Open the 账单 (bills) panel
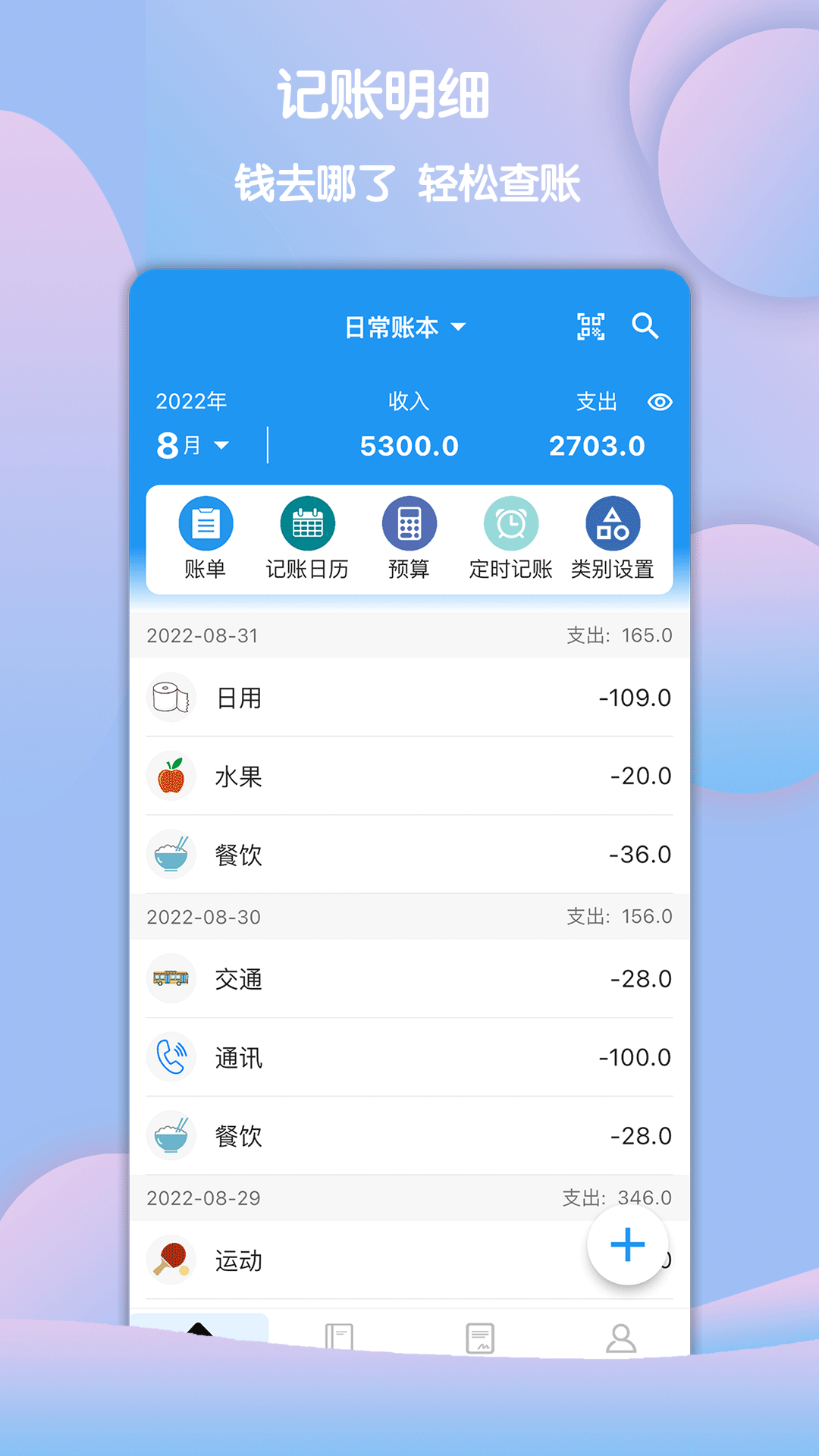 pyautogui.click(x=204, y=536)
